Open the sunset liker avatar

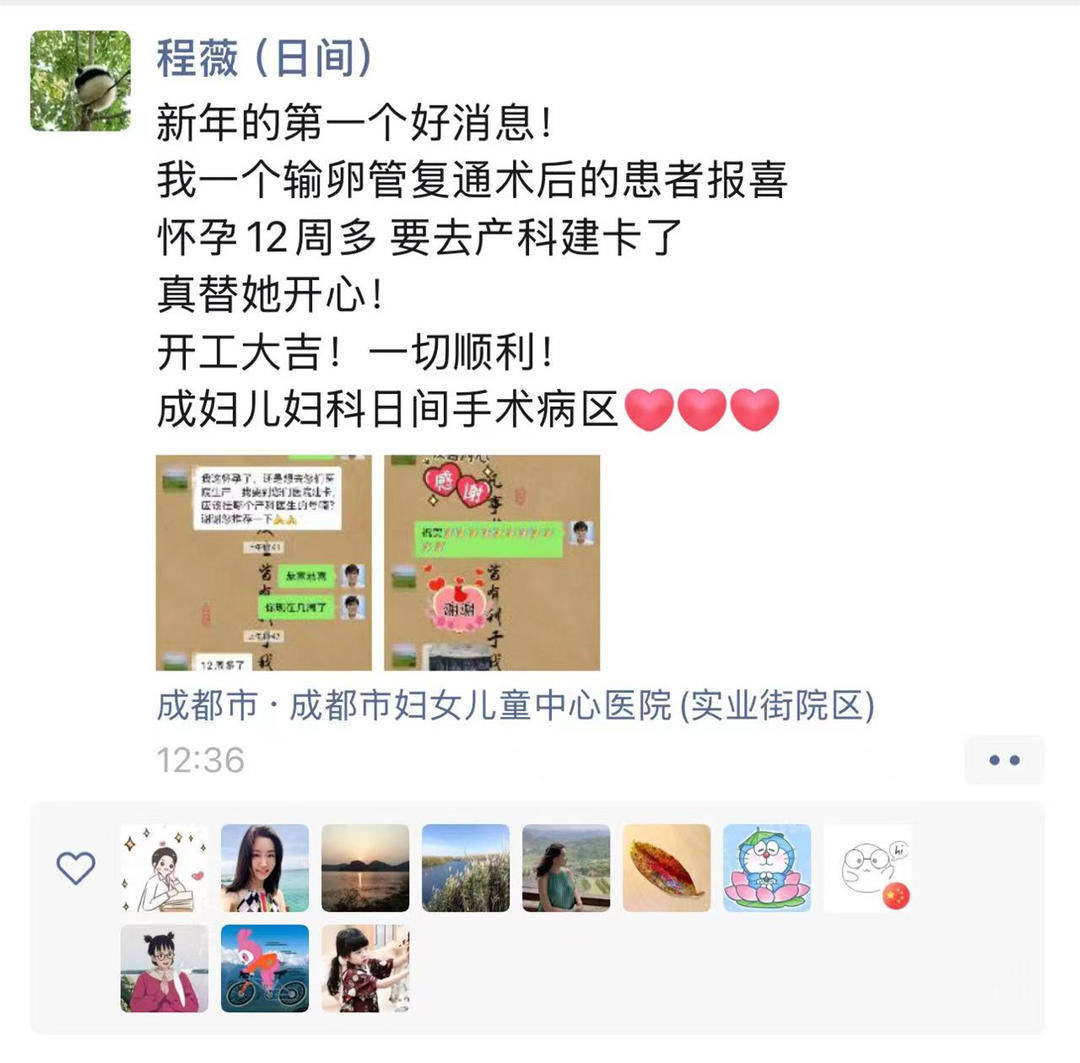[x=365, y=868]
